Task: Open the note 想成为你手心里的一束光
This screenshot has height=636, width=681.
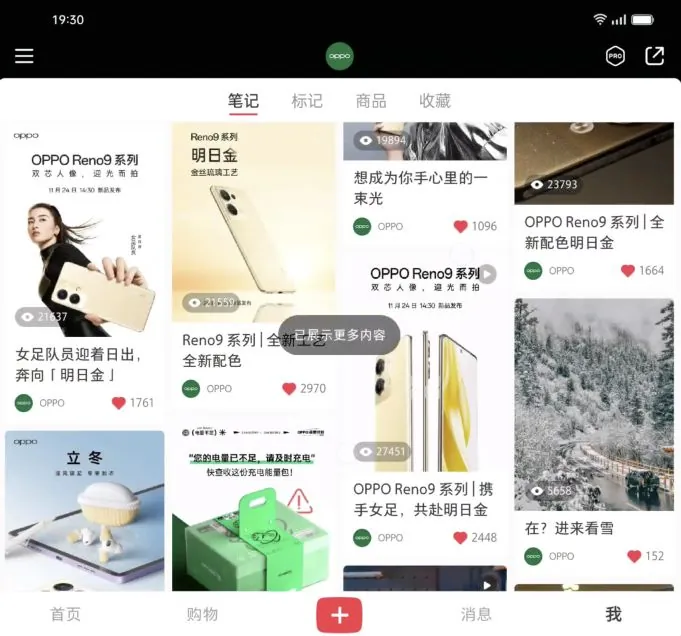Action: click(x=420, y=187)
